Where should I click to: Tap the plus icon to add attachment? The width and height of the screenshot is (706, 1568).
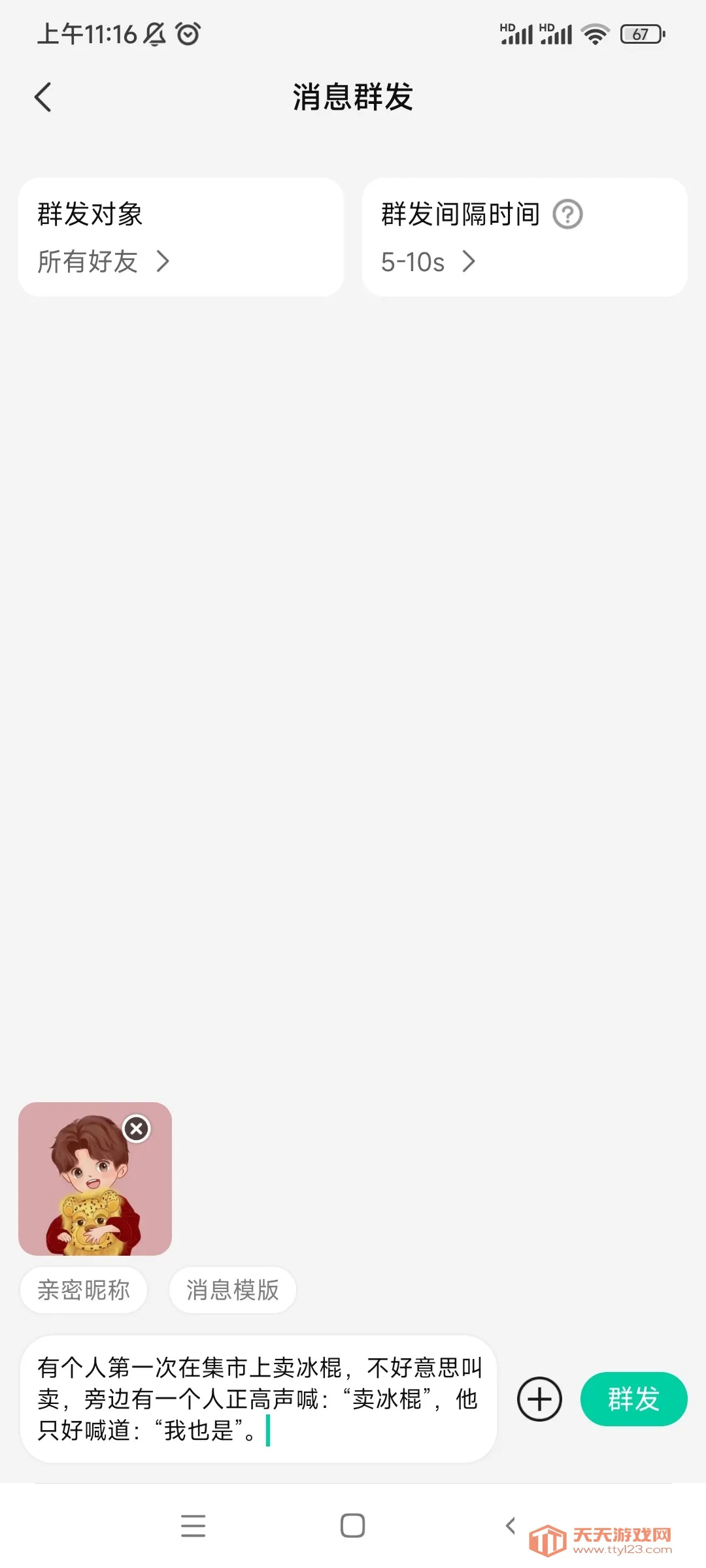click(x=539, y=1399)
